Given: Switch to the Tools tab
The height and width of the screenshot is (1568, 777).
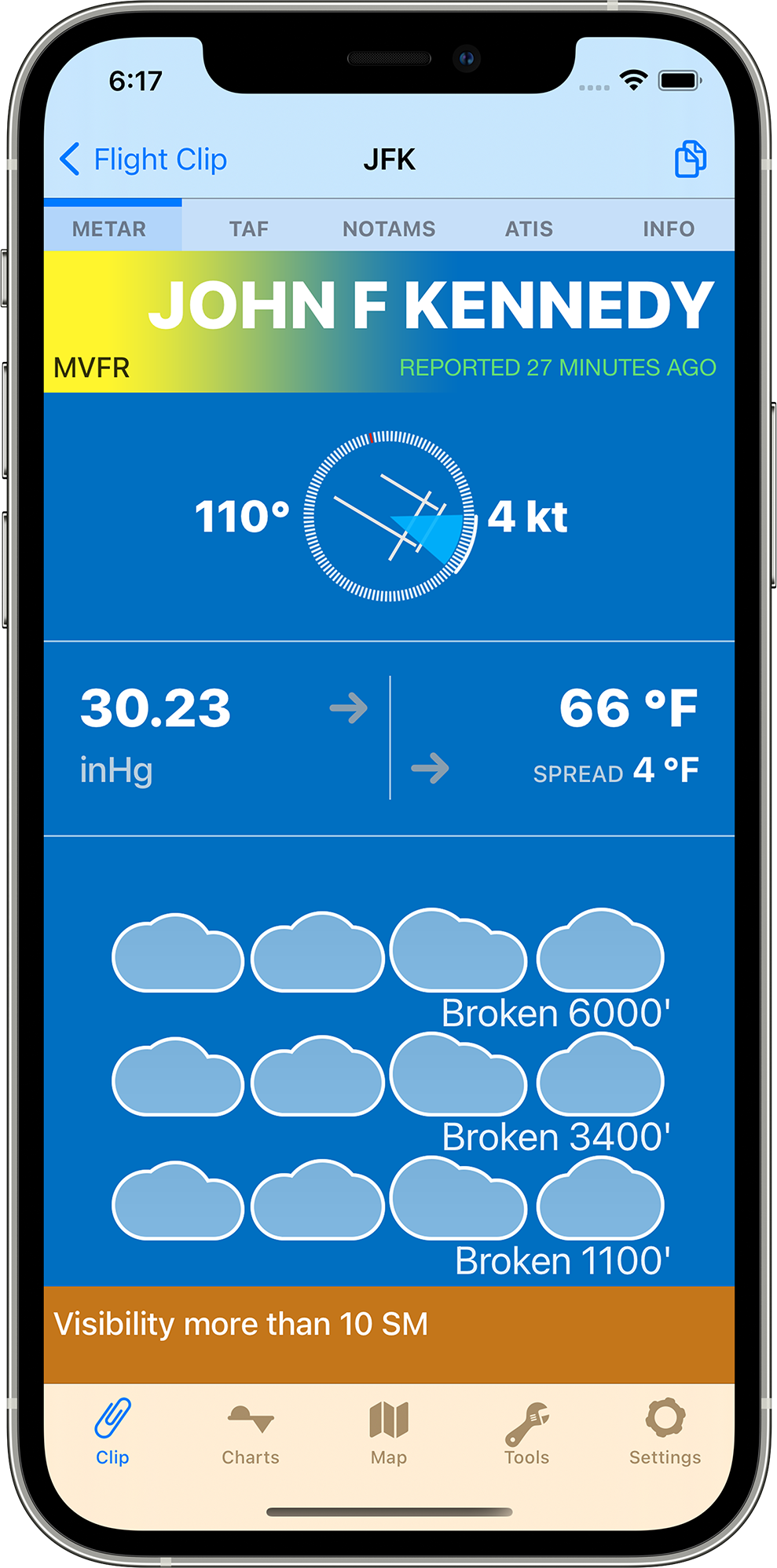Looking at the screenshot, I should click(526, 1432).
